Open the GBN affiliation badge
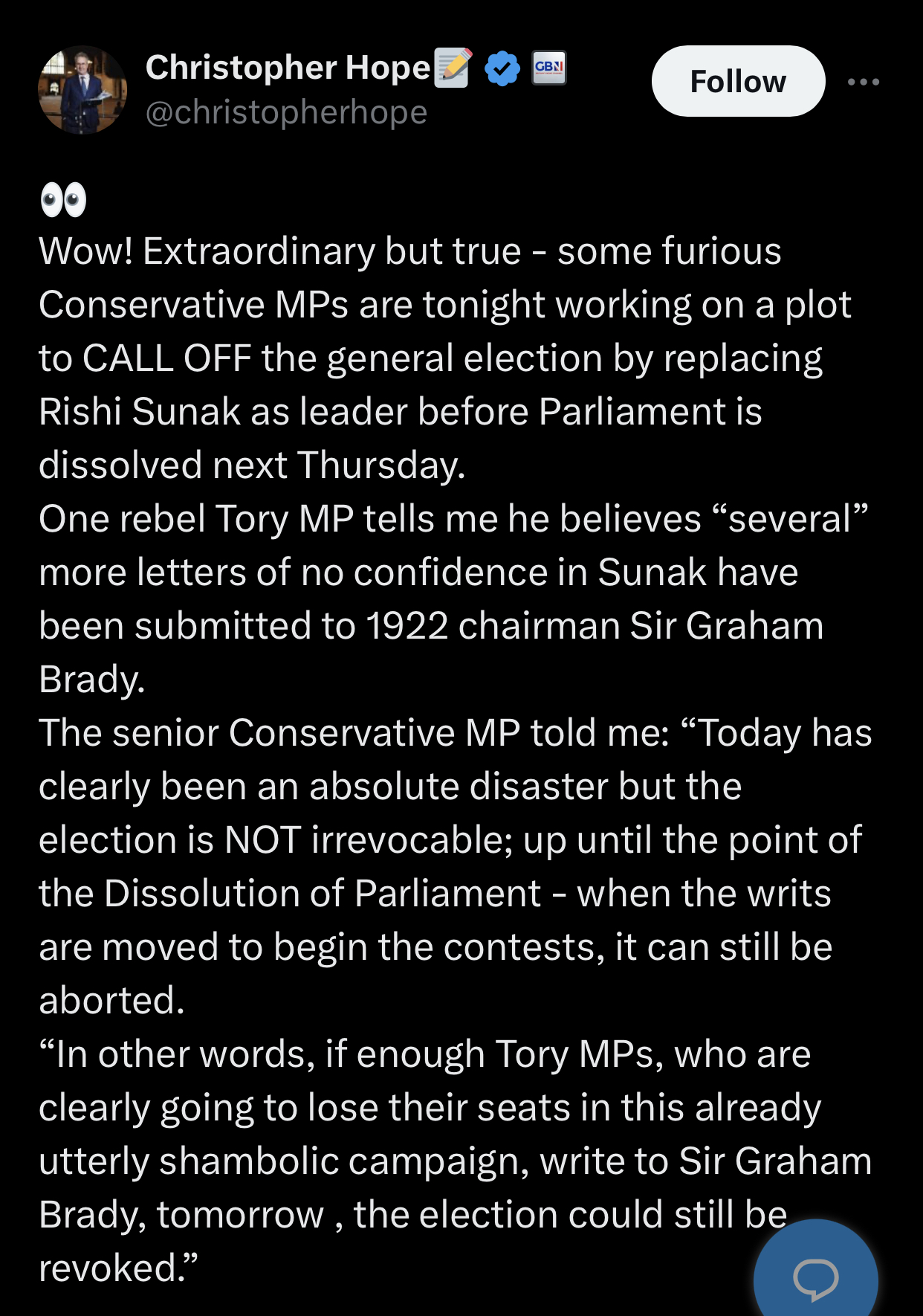Viewport: 923px width, 1316px height. (x=548, y=68)
